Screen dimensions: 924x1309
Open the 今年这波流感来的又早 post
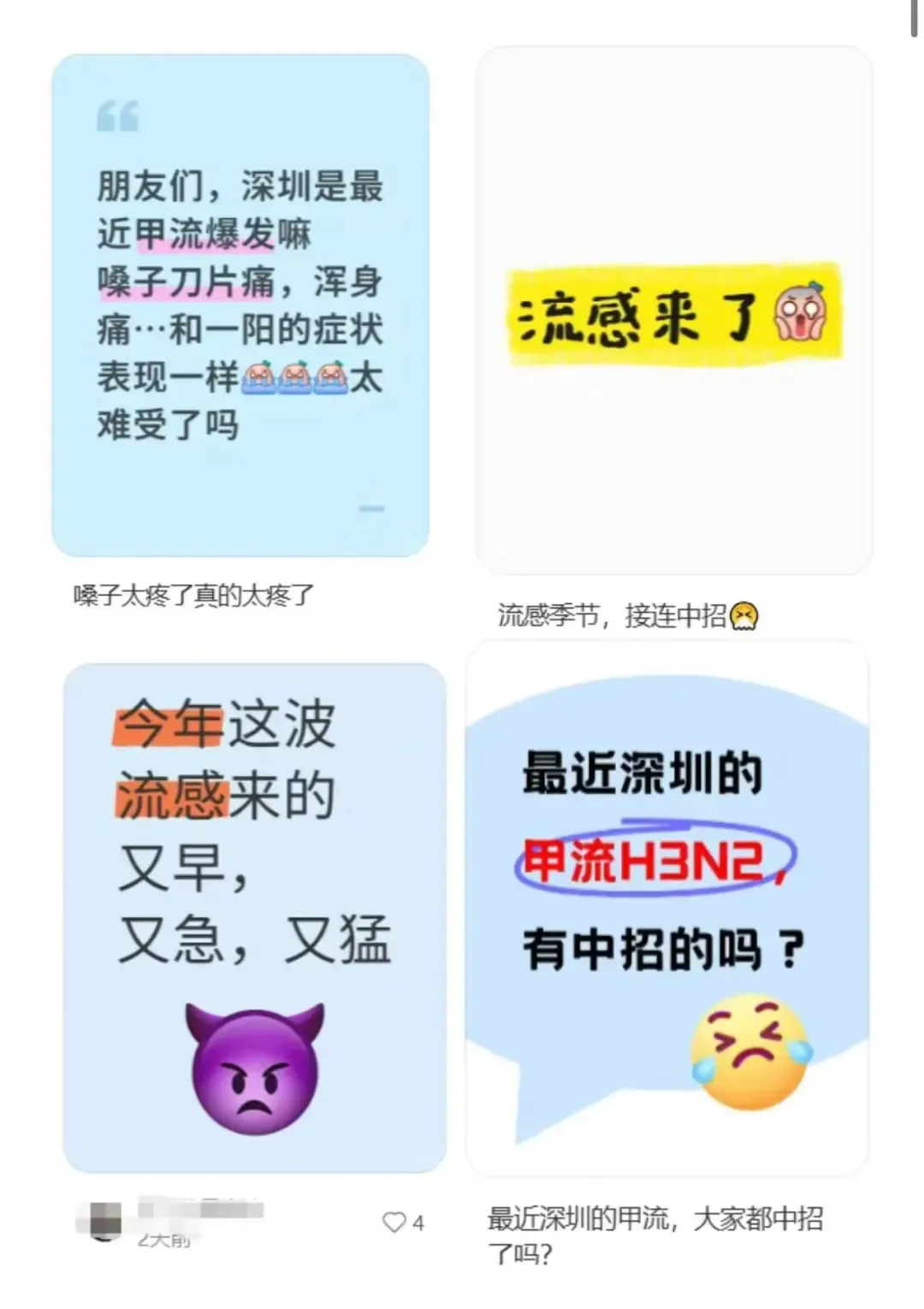(255, 916)
